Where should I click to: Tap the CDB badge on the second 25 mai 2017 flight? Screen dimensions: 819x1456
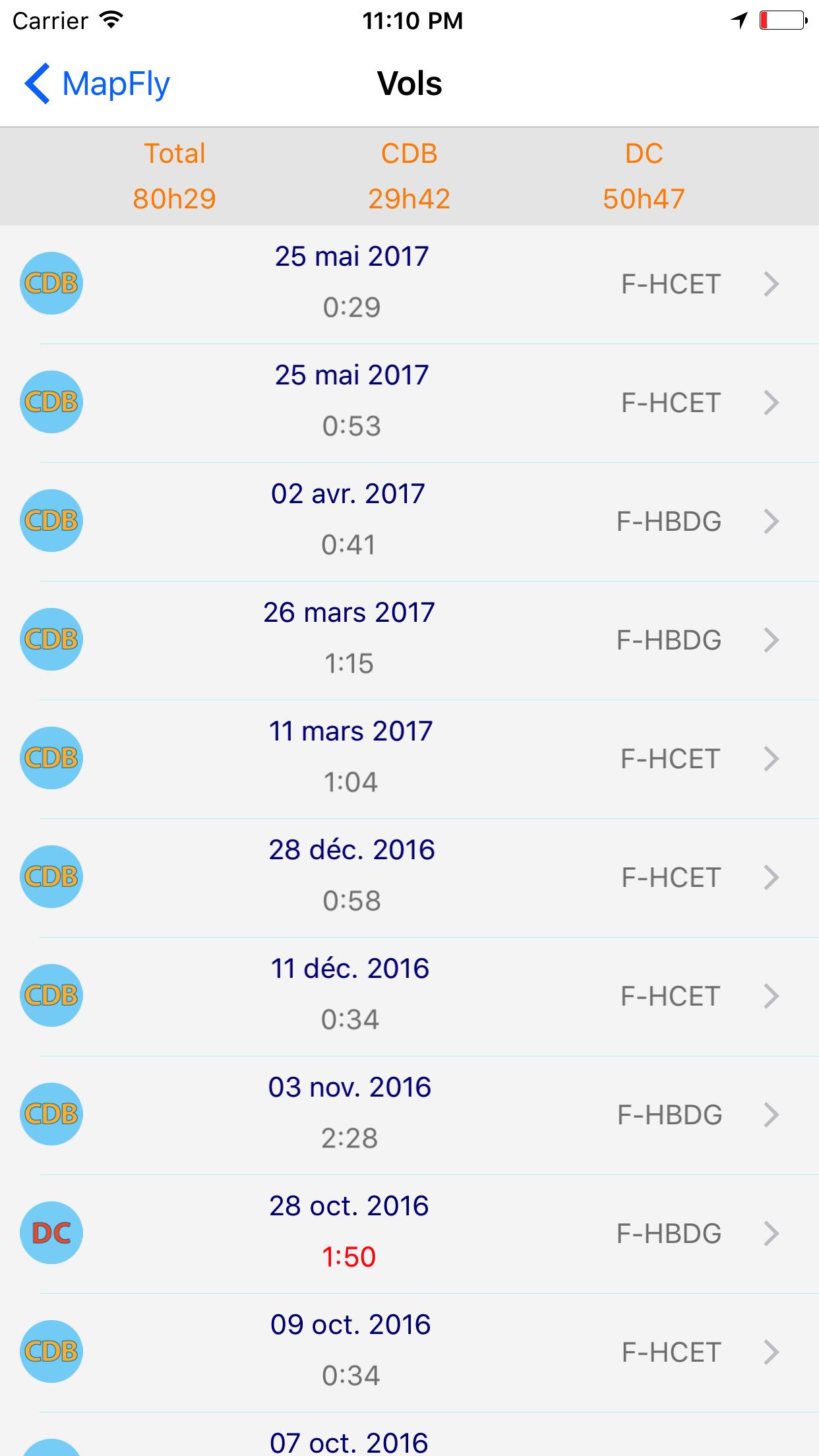point(51,401)
